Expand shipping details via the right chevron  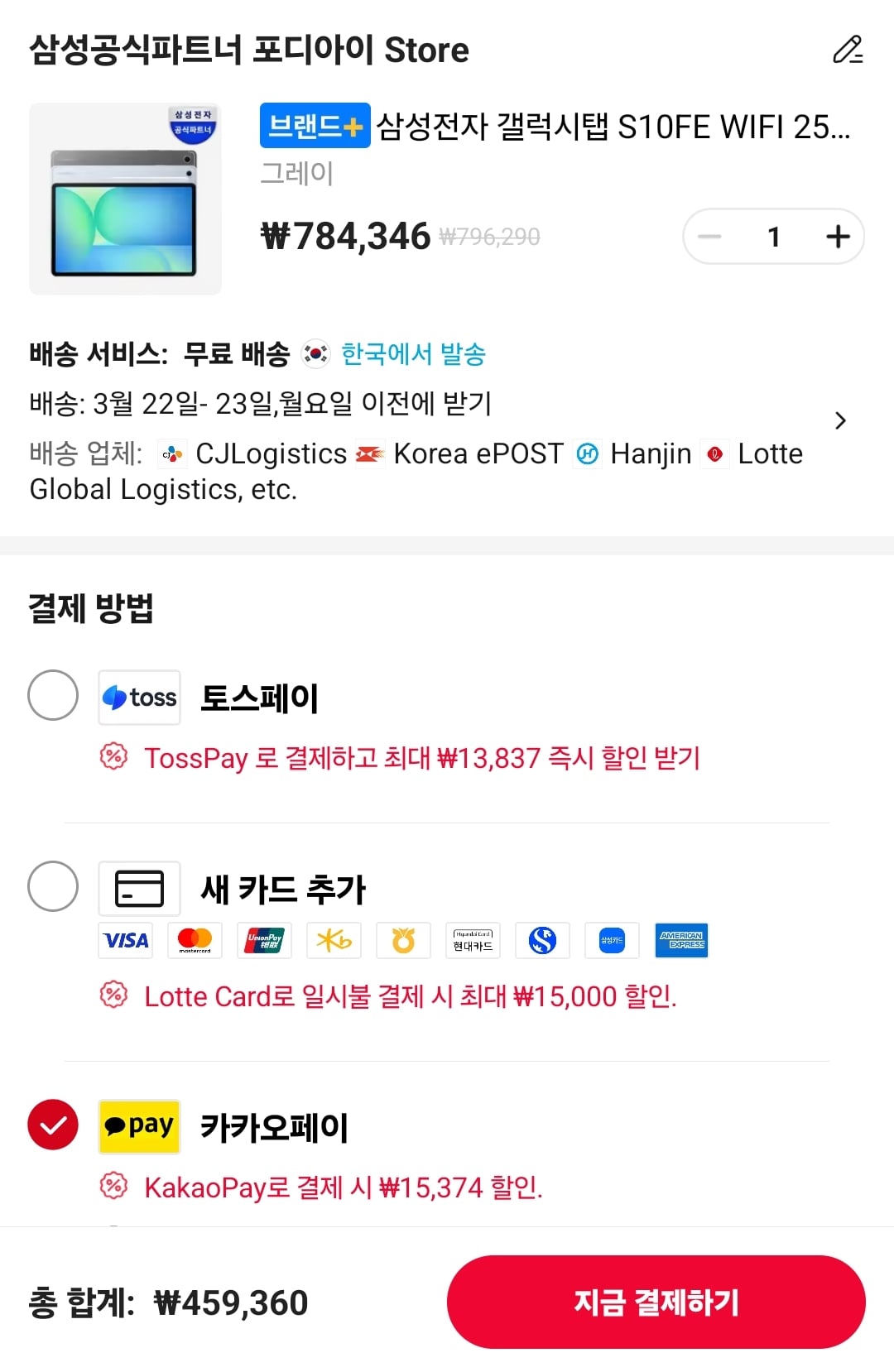(841, 421)
